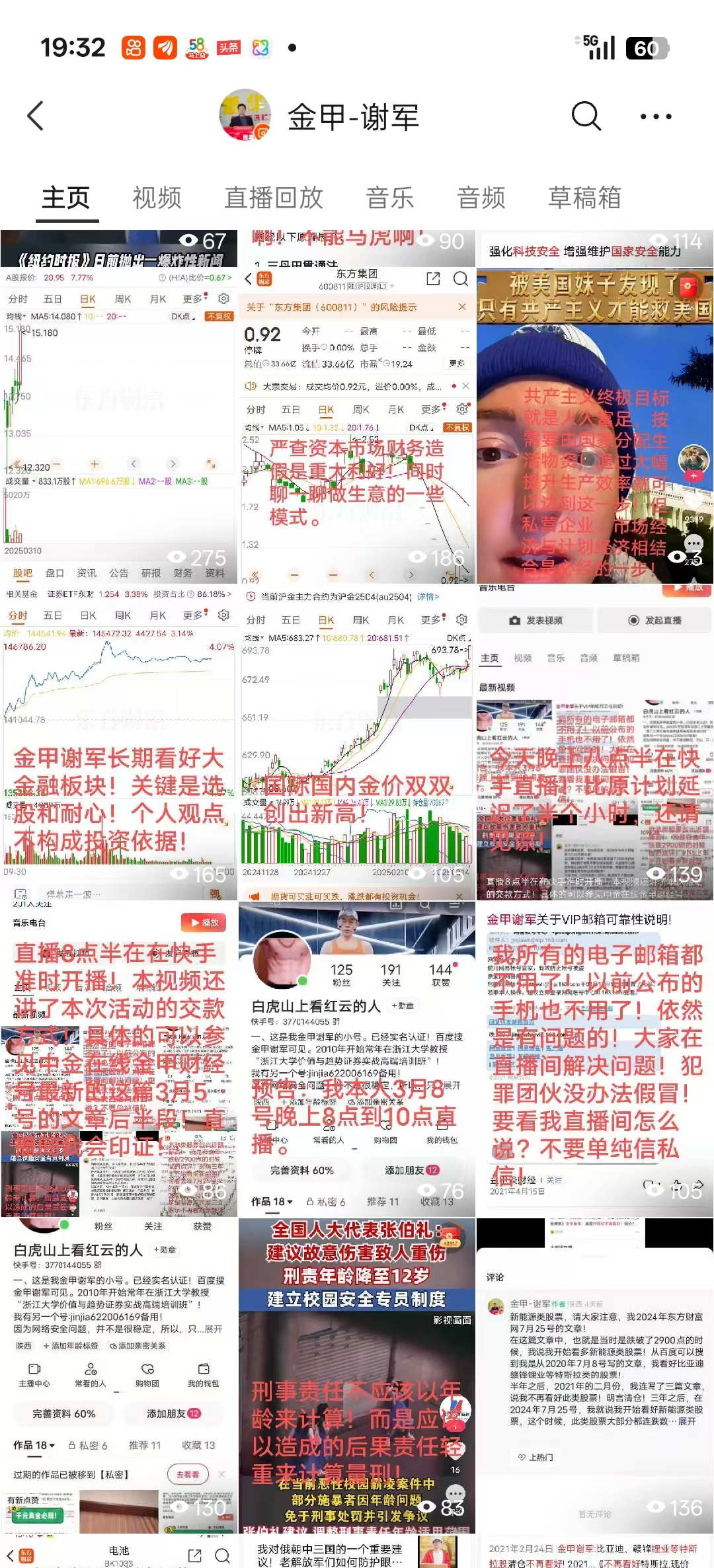Switch to the 视频 tab

(157, 198)
